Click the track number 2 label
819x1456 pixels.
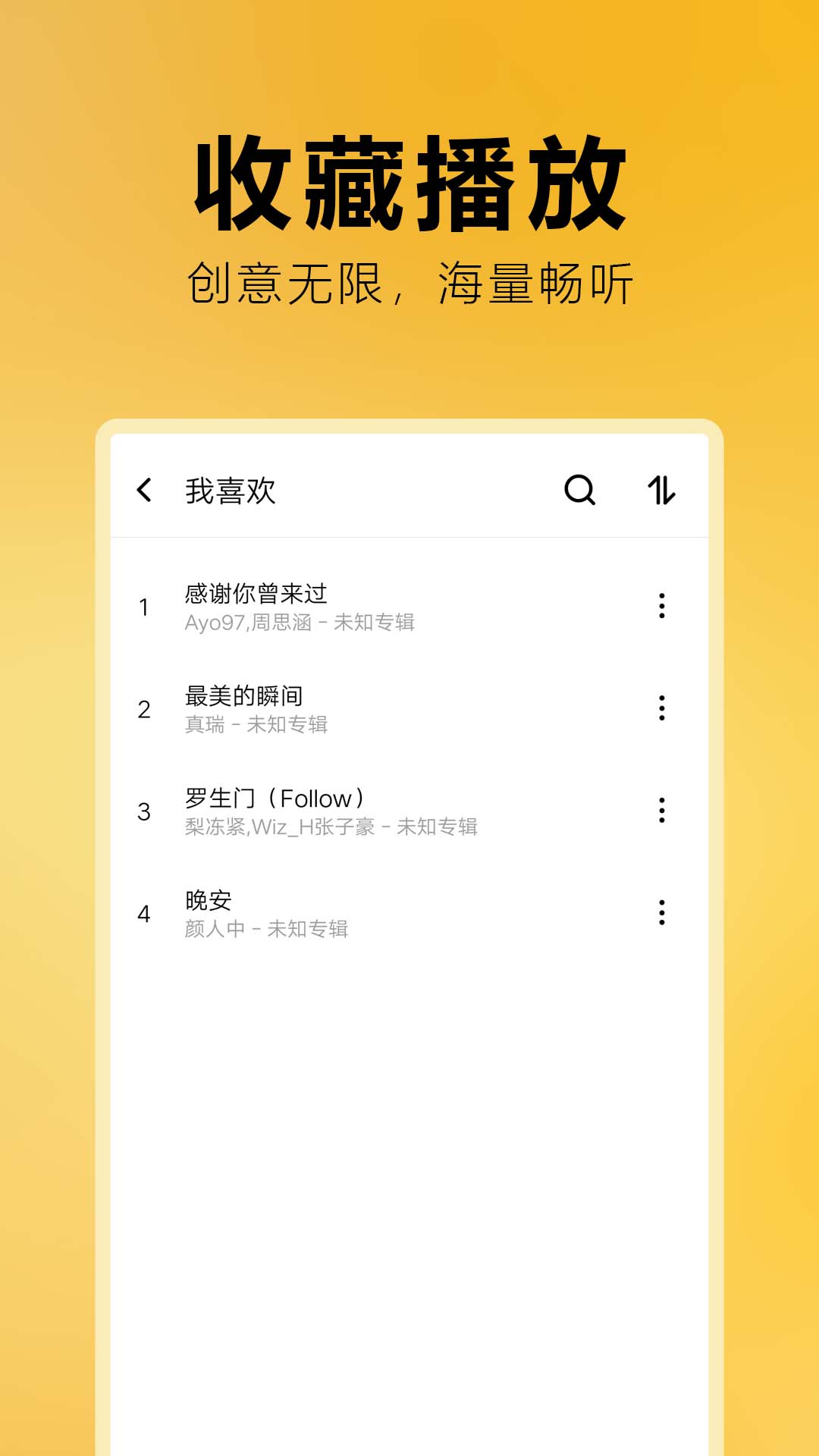pyautogui.click(x=145, y=709)
